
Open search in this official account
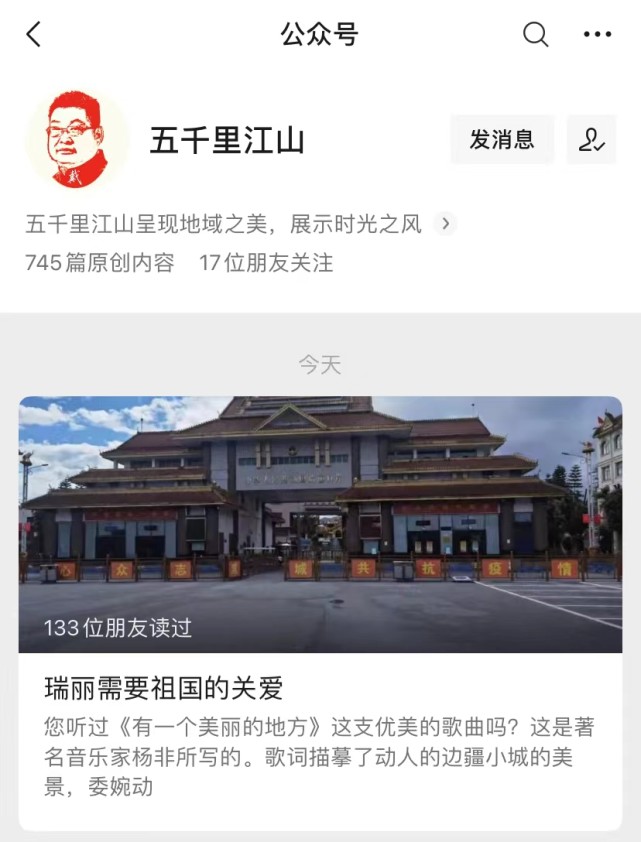pos(536,35)
